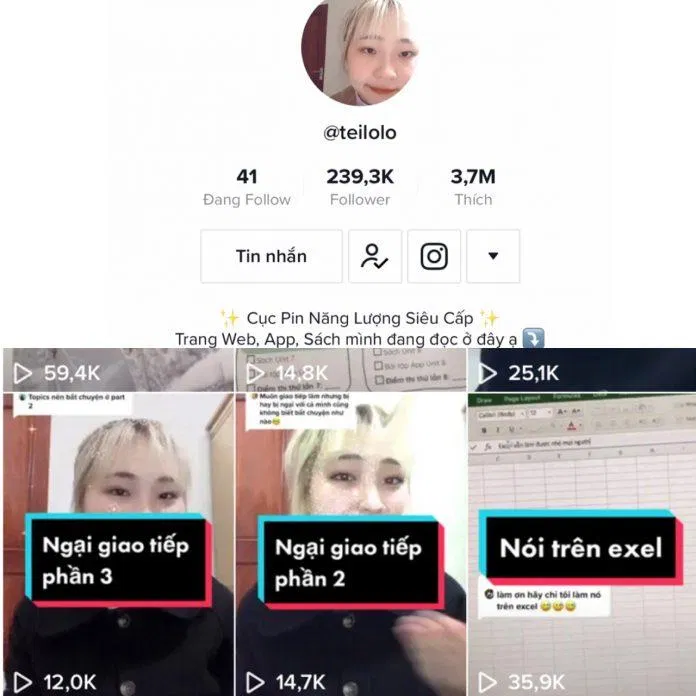This screenshot has height=696, width=696.
Task: Open the video with 14,8K views
Action: coord(349,370)
